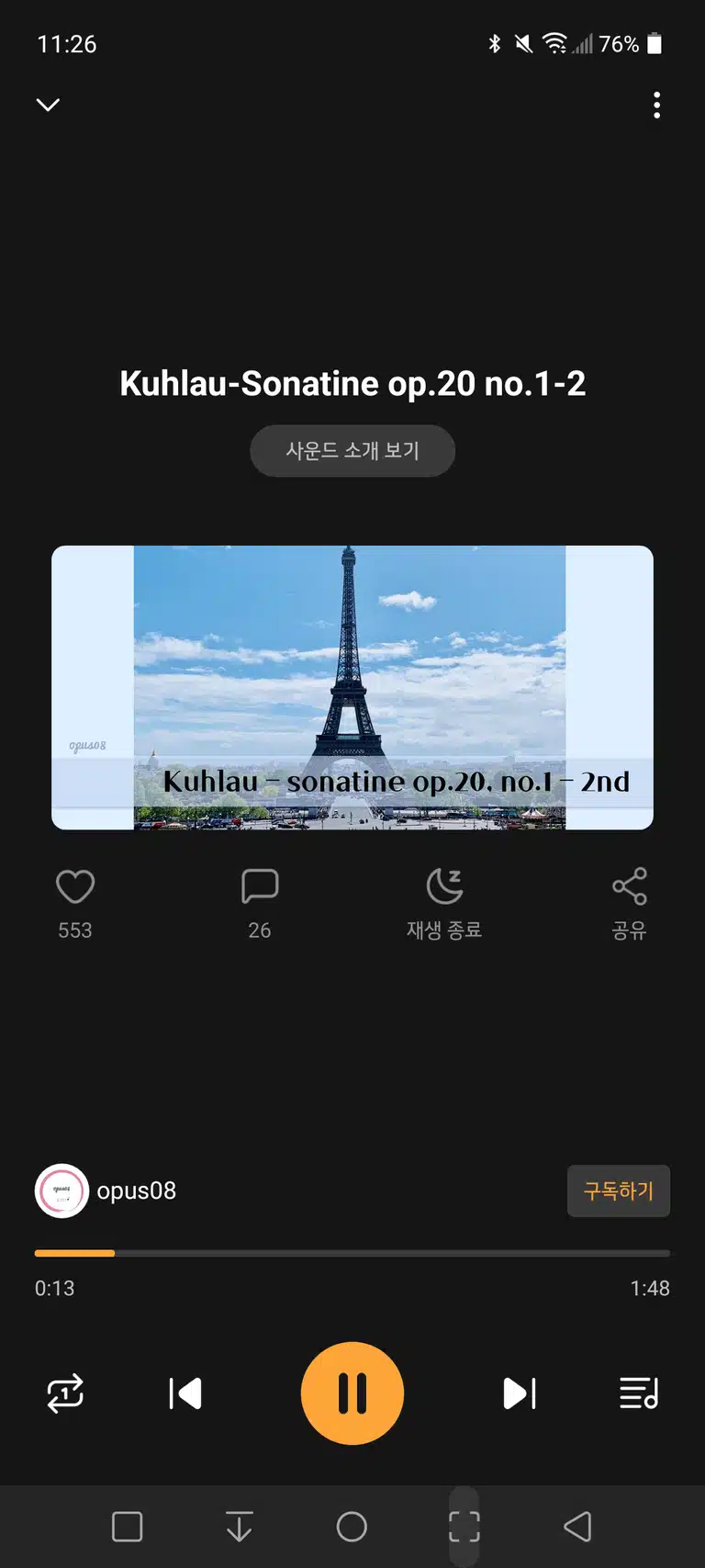
Task: Seek on the playback progress bar
Action: (x=352, y=1253)
